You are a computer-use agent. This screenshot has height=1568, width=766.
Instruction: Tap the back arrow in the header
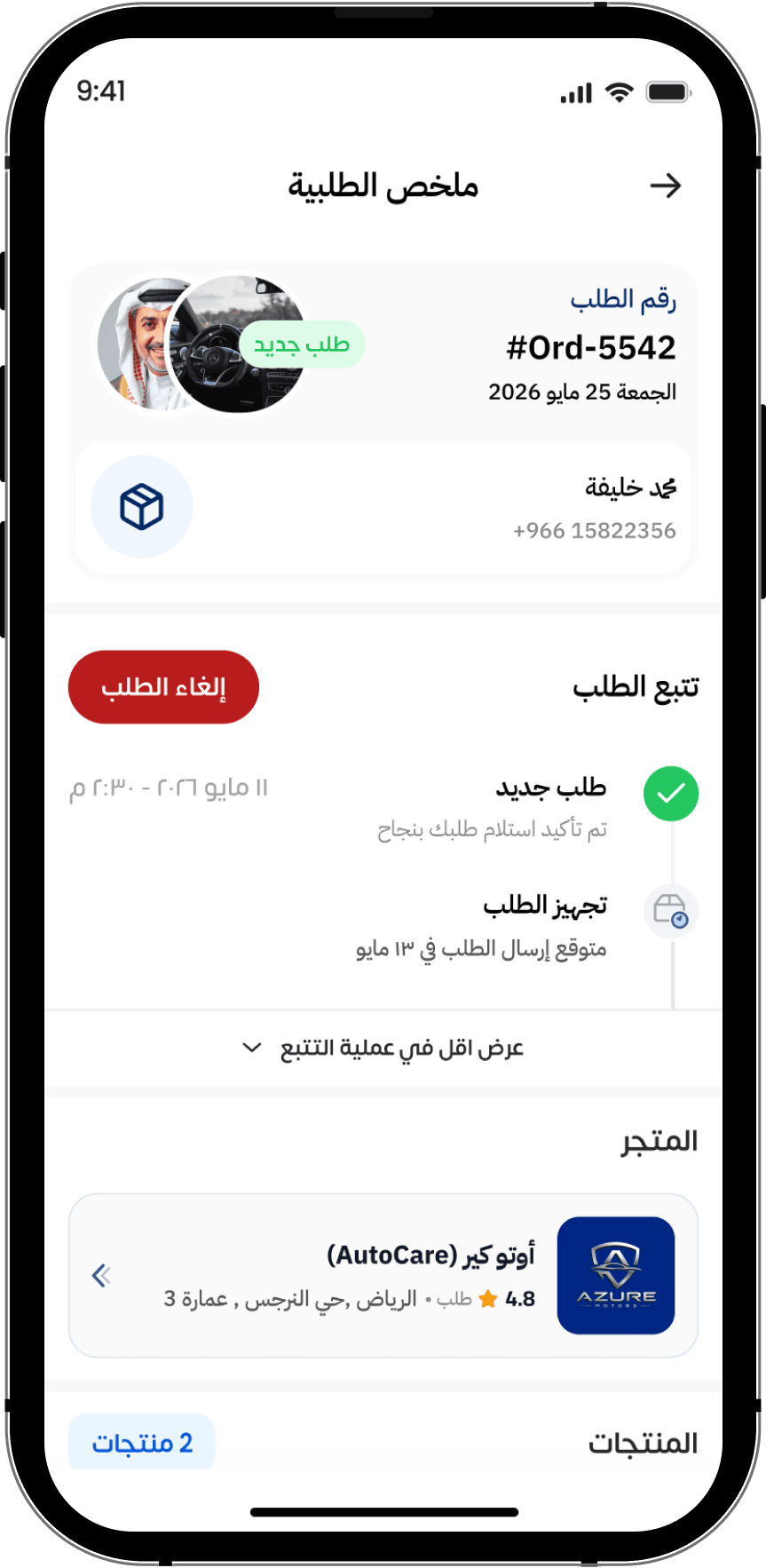pyautogui.click(x=665, y=186)
